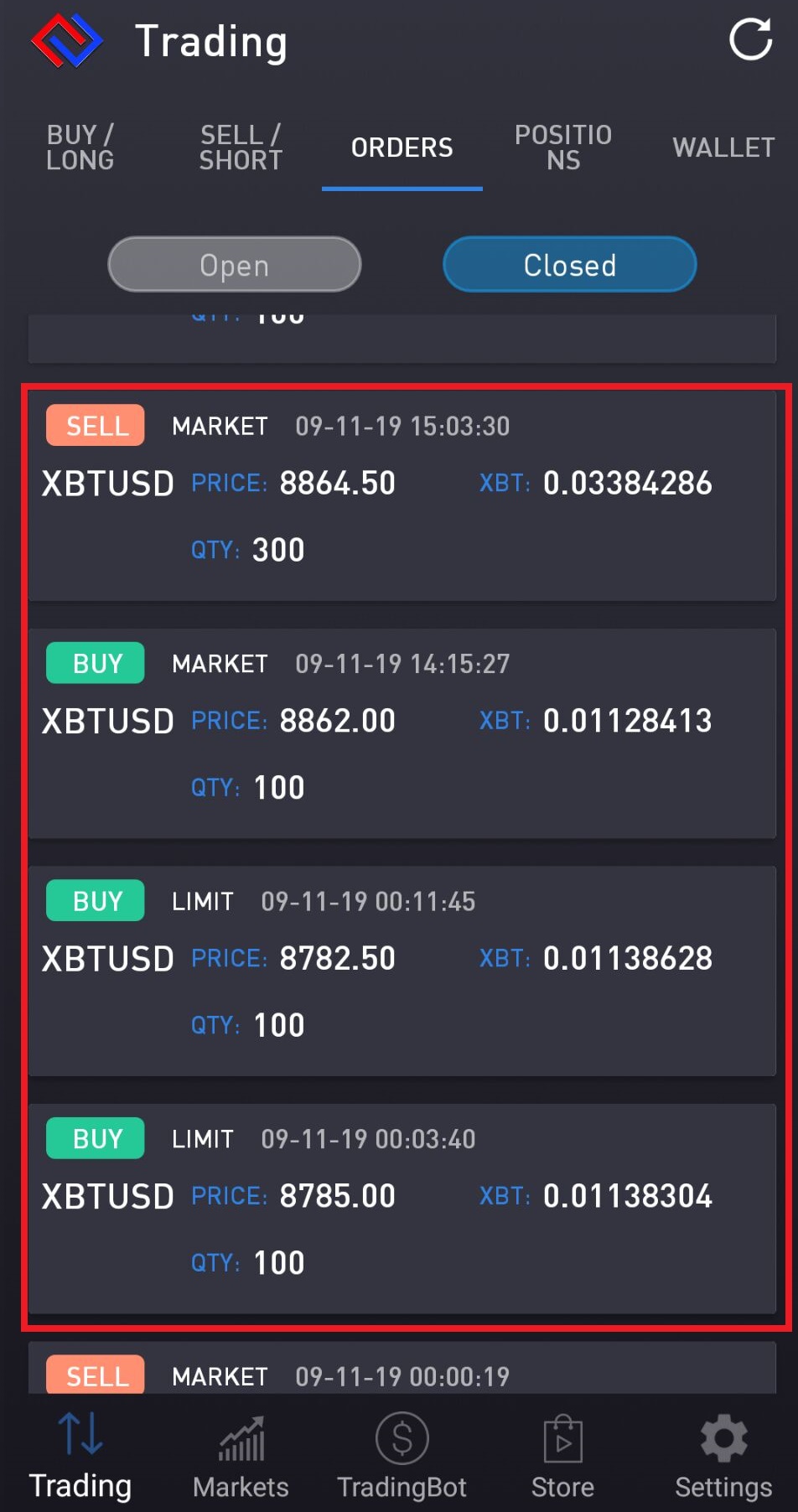Go to the Store section

pyautogui.click(x=563, y=1457)
